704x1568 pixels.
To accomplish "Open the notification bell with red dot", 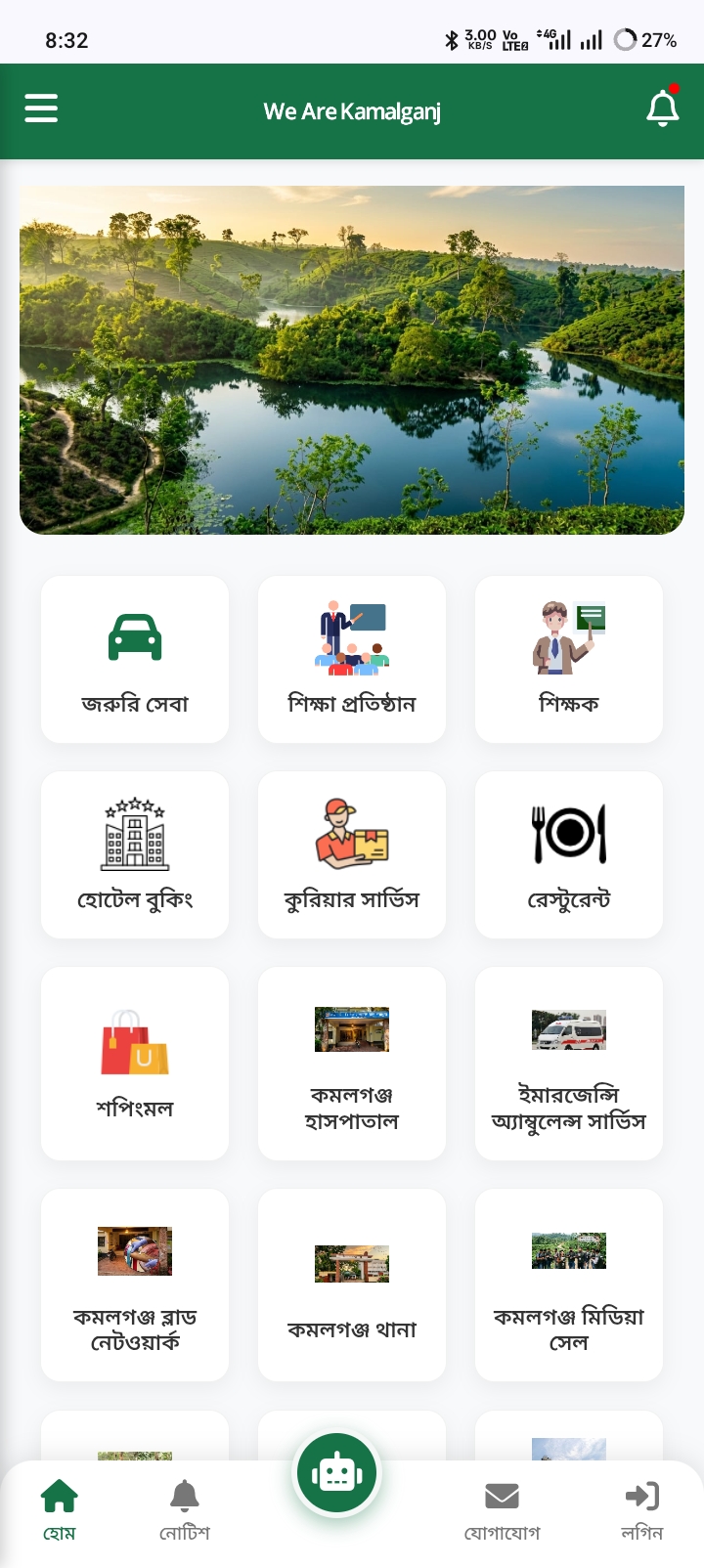I will [x=663, y=108].
